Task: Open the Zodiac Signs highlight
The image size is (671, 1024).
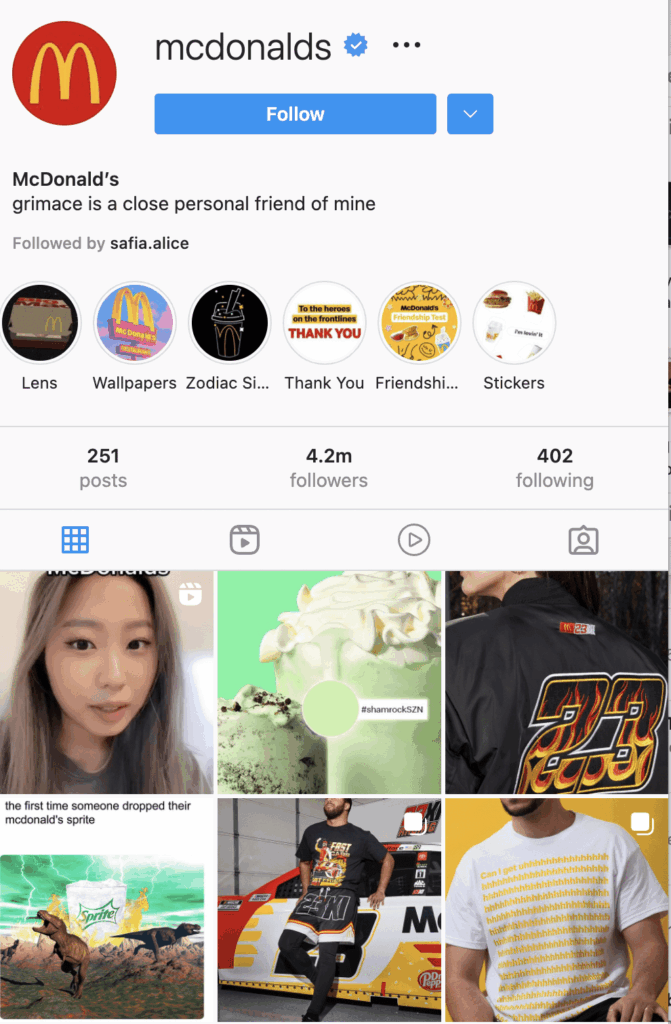Action: point(230,323)
